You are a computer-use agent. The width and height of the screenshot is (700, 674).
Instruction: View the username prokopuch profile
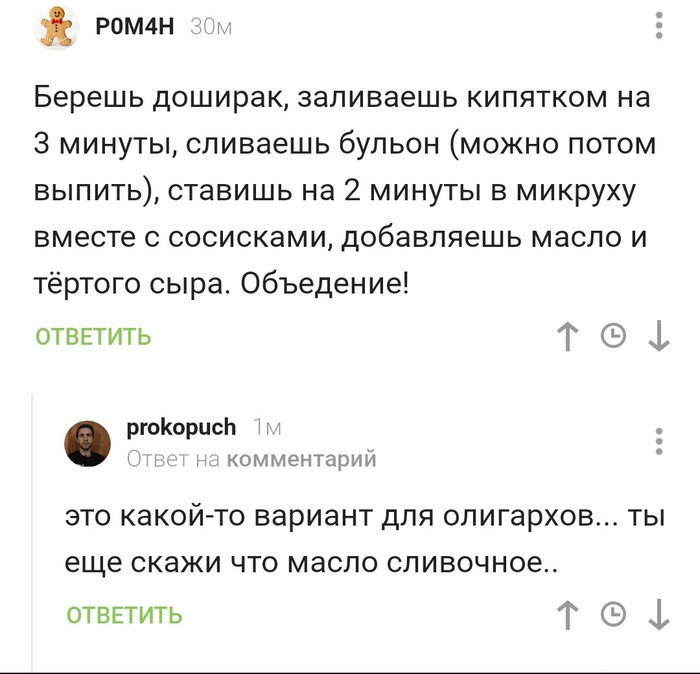tap(181, 428)
